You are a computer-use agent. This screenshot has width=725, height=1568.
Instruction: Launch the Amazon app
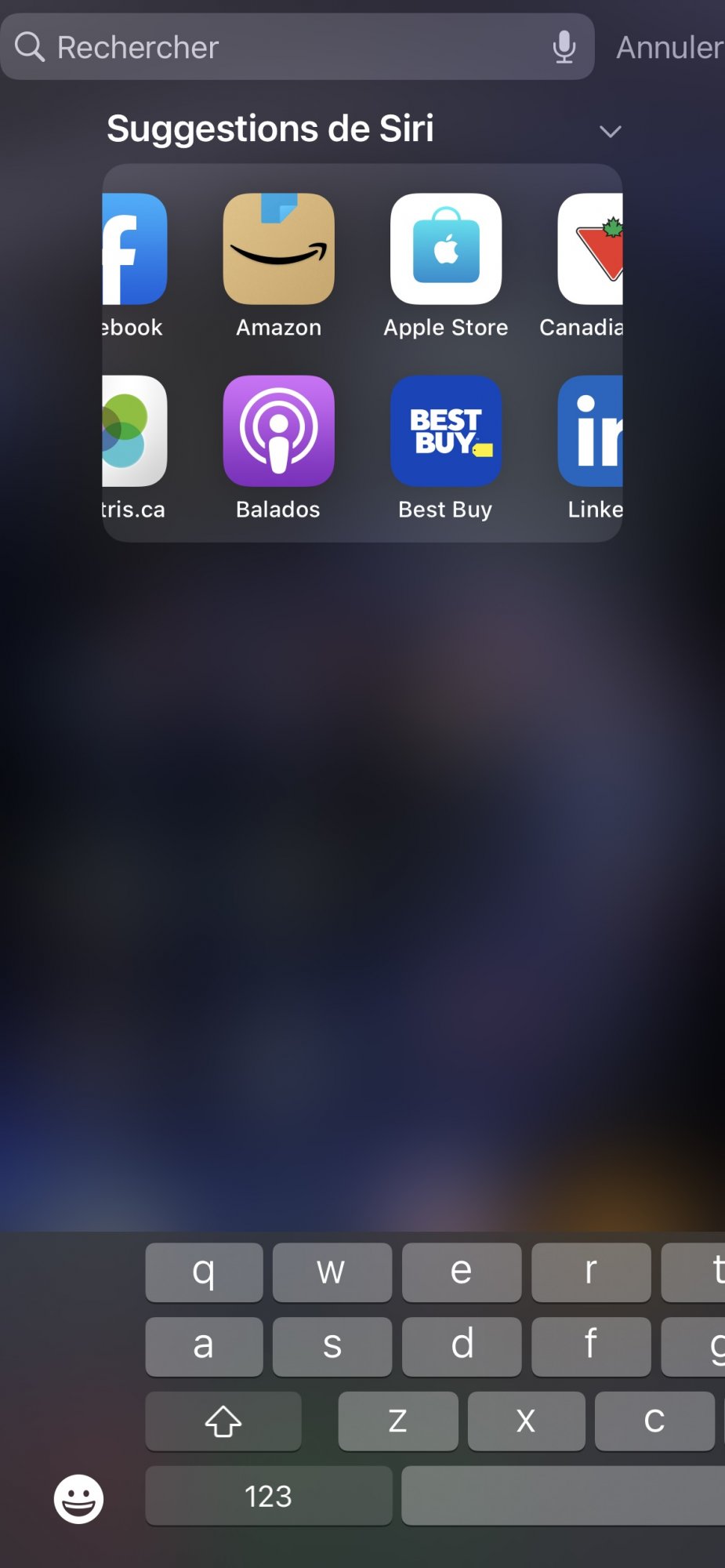279,249
